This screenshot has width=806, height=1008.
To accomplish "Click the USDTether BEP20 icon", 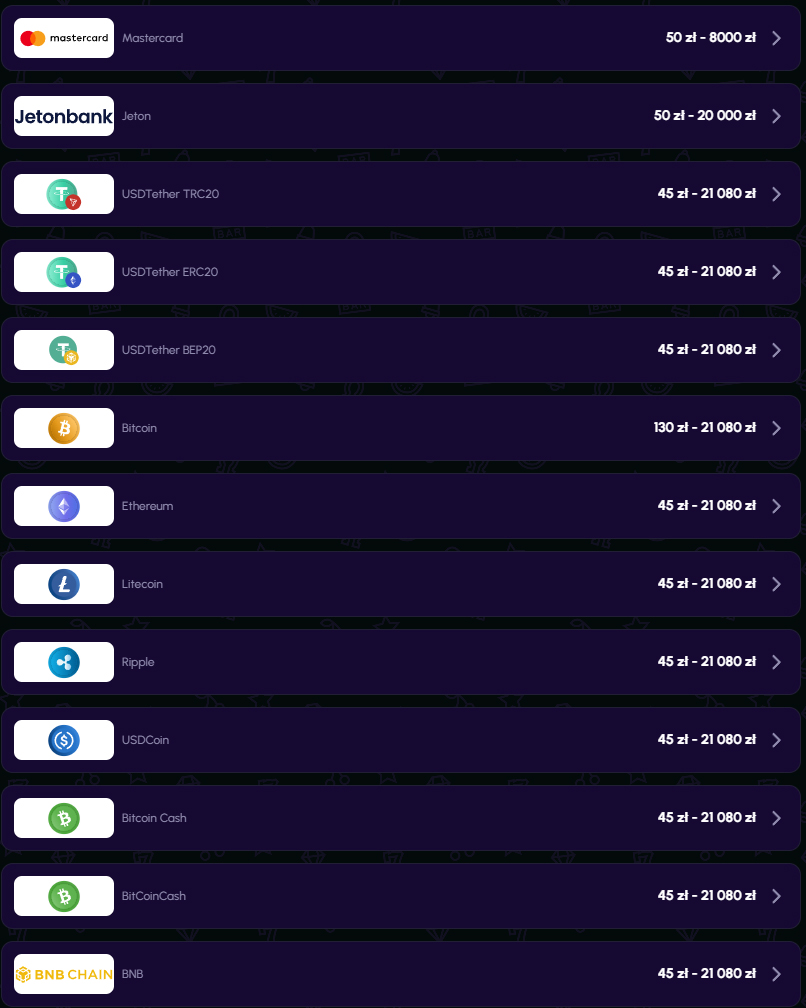I will pyautogui.click(x=63, y=349).
